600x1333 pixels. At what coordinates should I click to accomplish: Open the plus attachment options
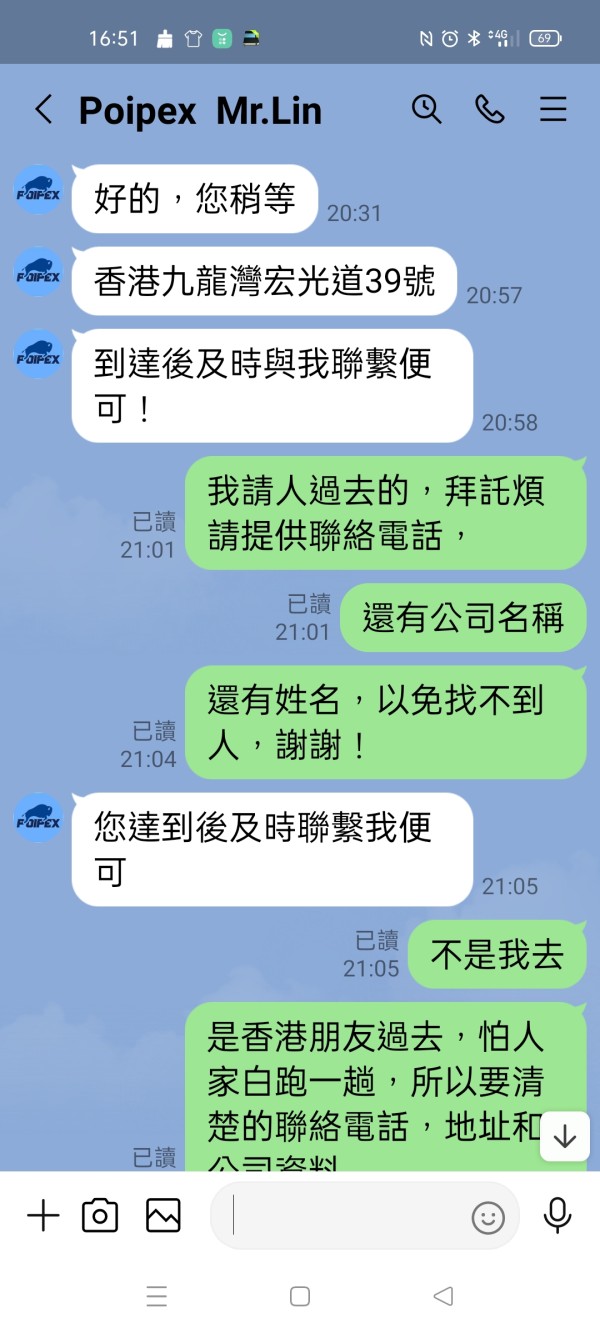coord(43,1216)
